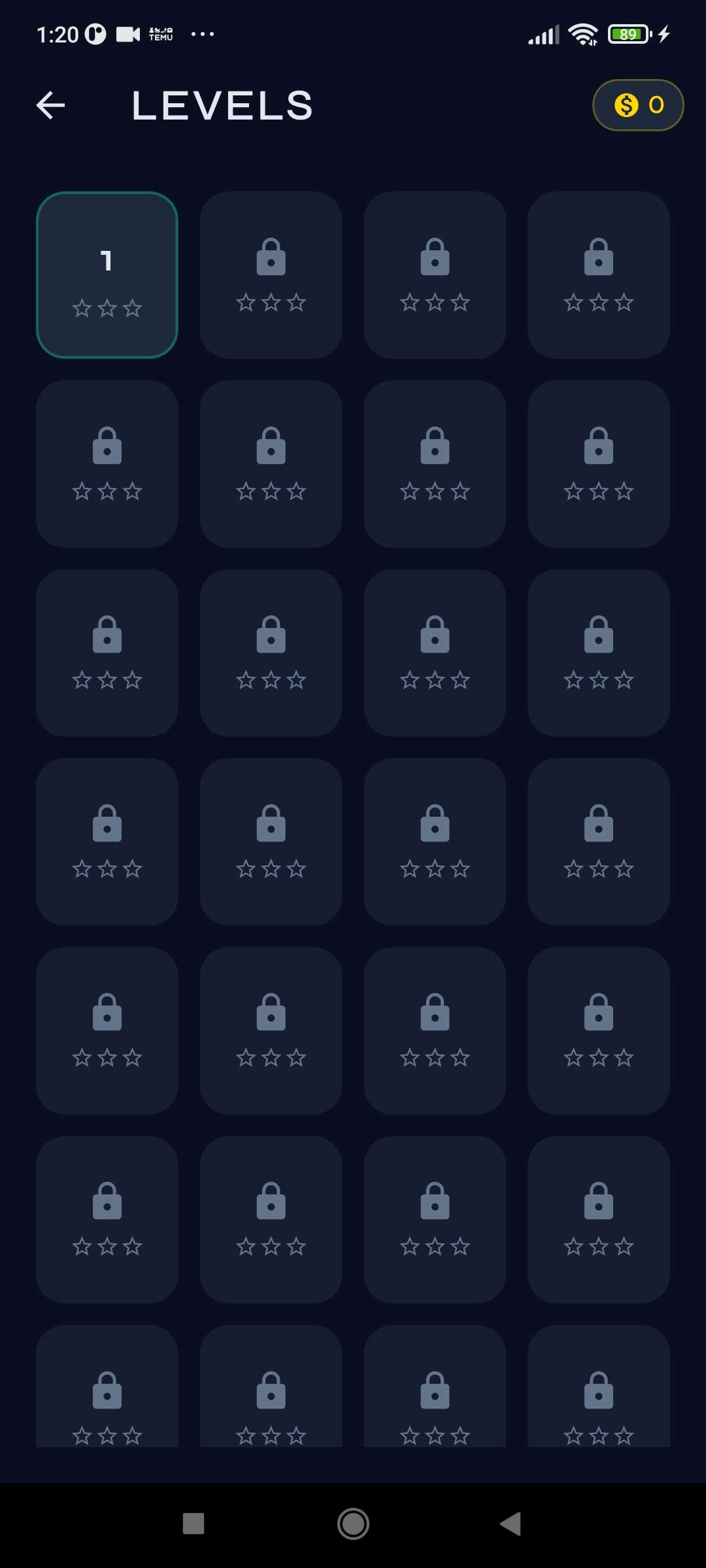Tap the star rating under level 1
Screen dimensions: 706x1568
coord(107,307)
